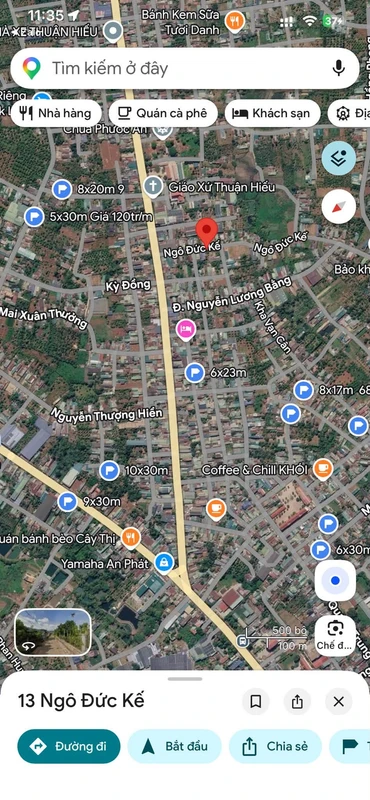
Task: Close the 13 Ngô Đức Kế panel
Action: pyautogui.click(x=338, y=702)
